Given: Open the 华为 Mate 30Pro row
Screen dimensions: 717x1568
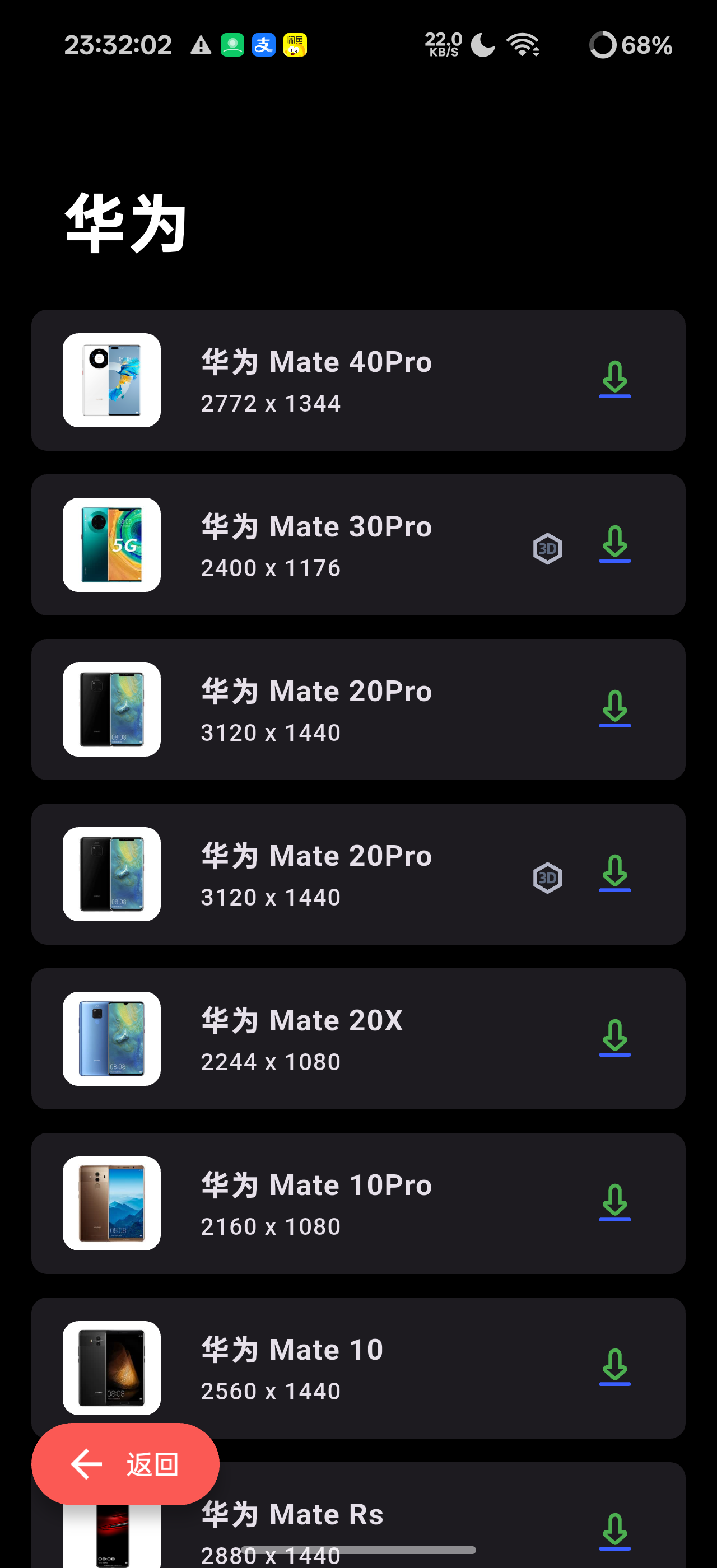Looking at the screenshot, I should point(358,545).
